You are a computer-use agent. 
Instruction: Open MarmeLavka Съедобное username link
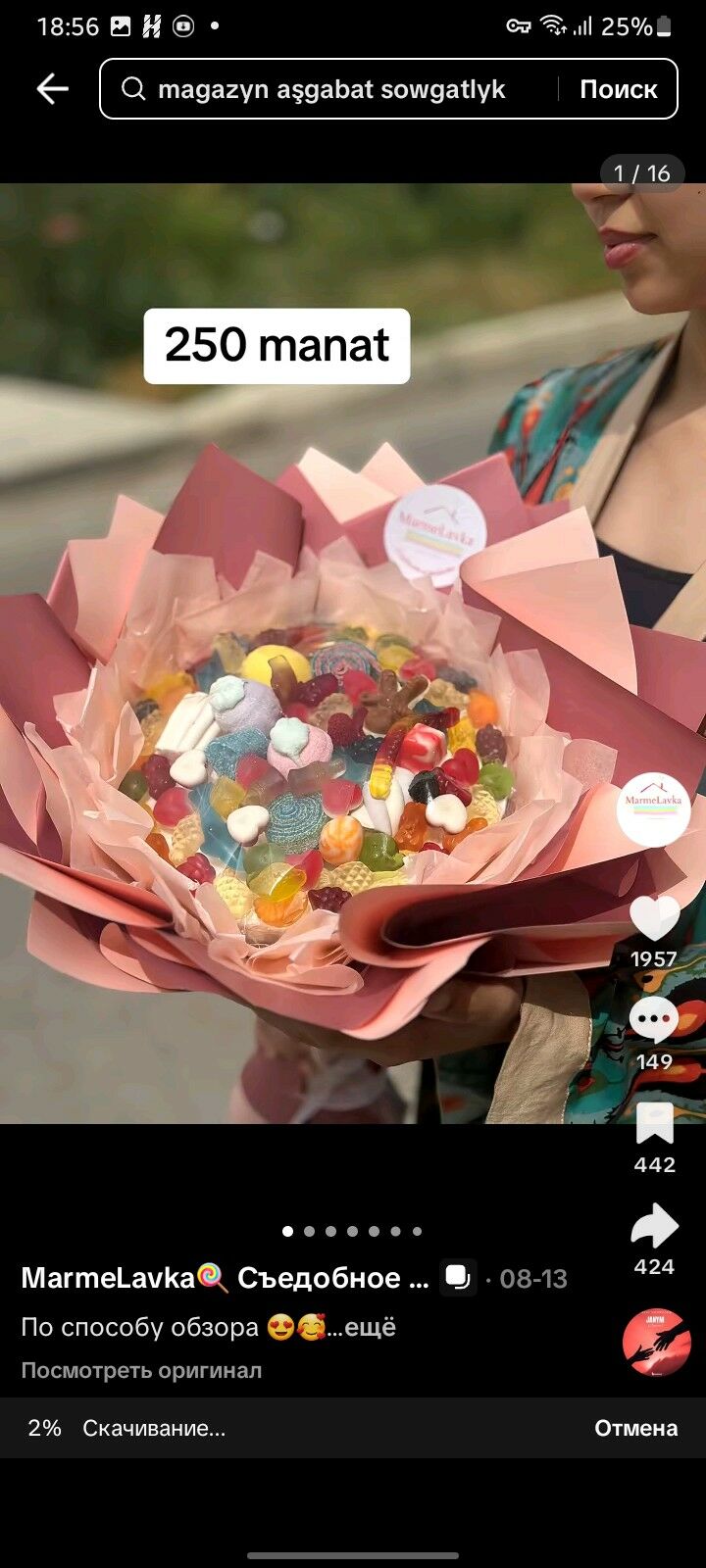click(225, 1278)
